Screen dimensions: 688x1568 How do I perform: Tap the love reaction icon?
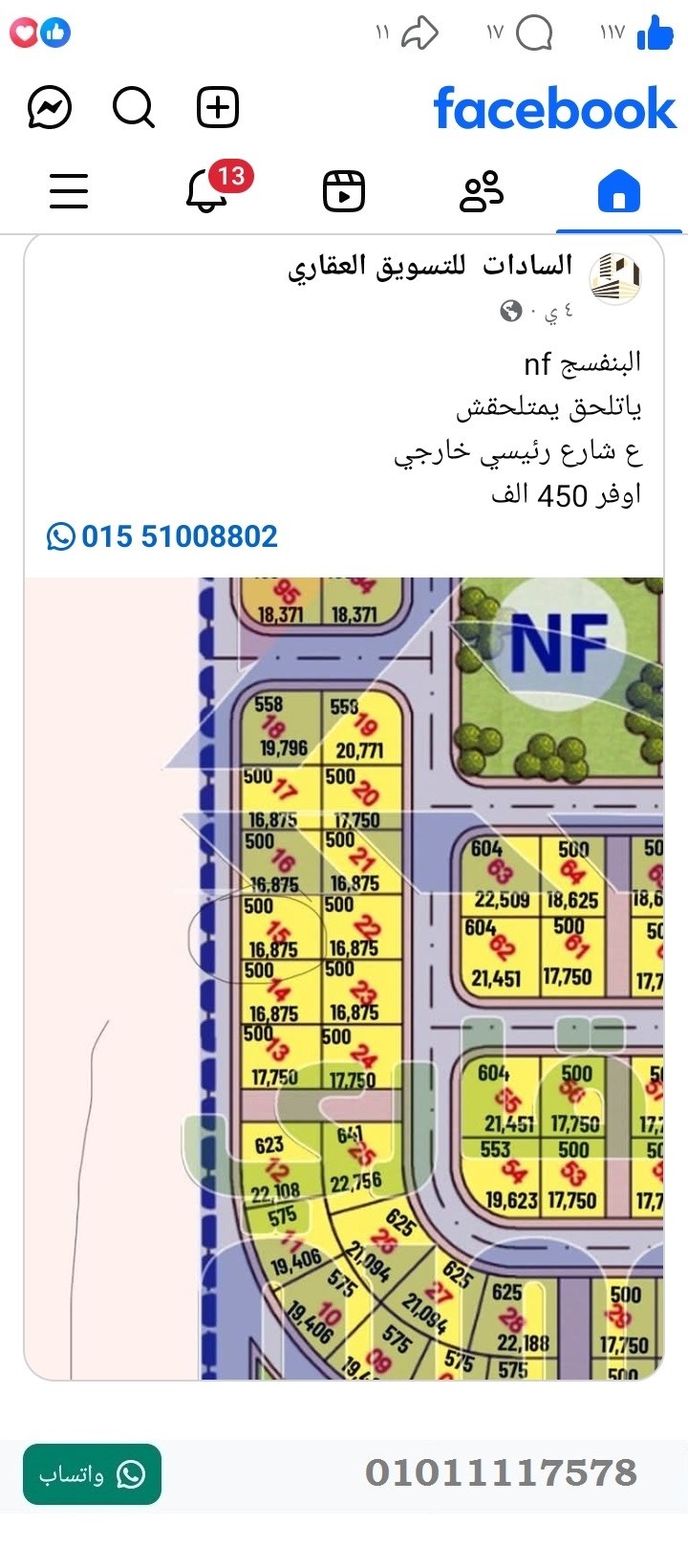(x=21, y=32)
